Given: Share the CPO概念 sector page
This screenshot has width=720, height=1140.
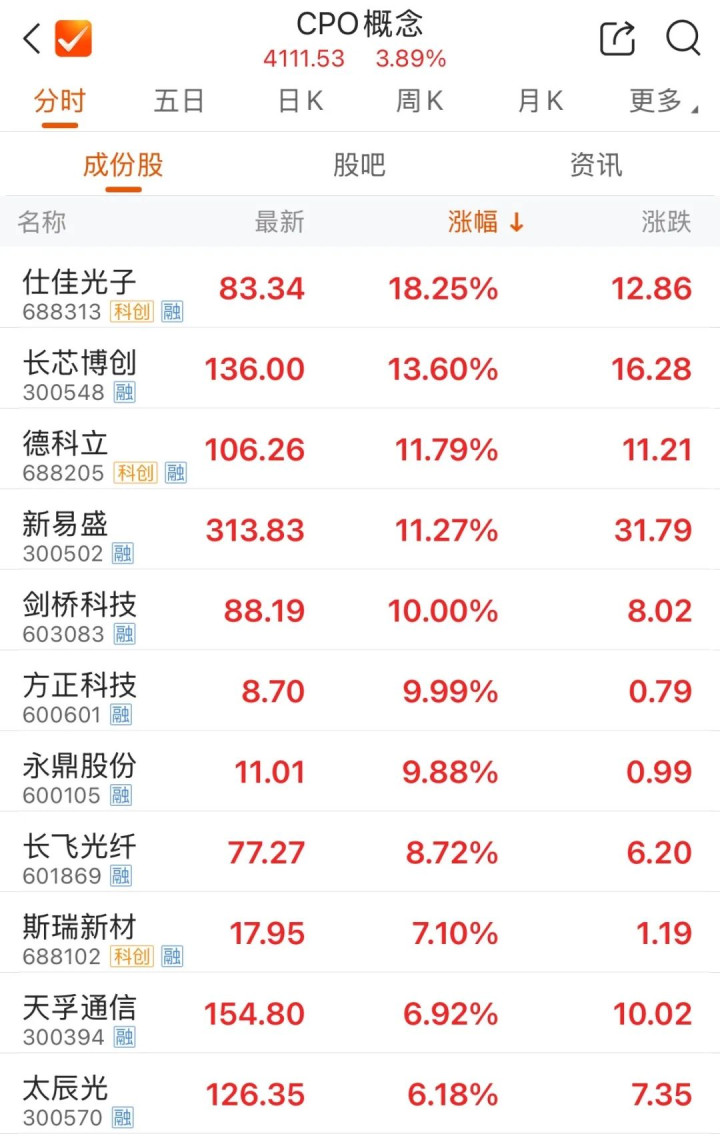Looking at the screenshot, I should [x=617, y=39].
